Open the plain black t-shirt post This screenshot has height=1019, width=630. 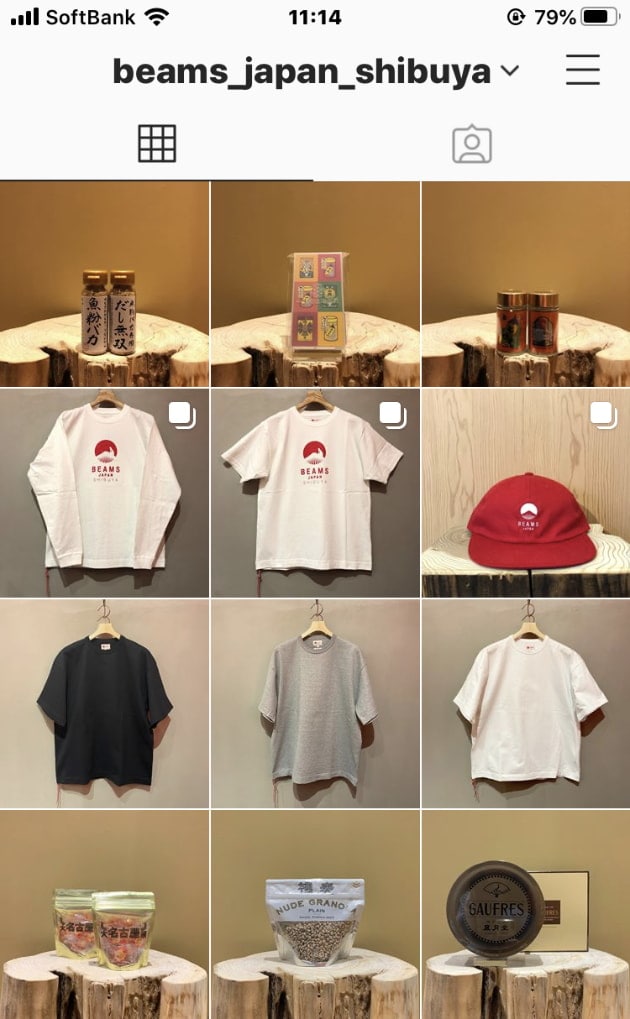pyautogui.click(x=104, y=704)
